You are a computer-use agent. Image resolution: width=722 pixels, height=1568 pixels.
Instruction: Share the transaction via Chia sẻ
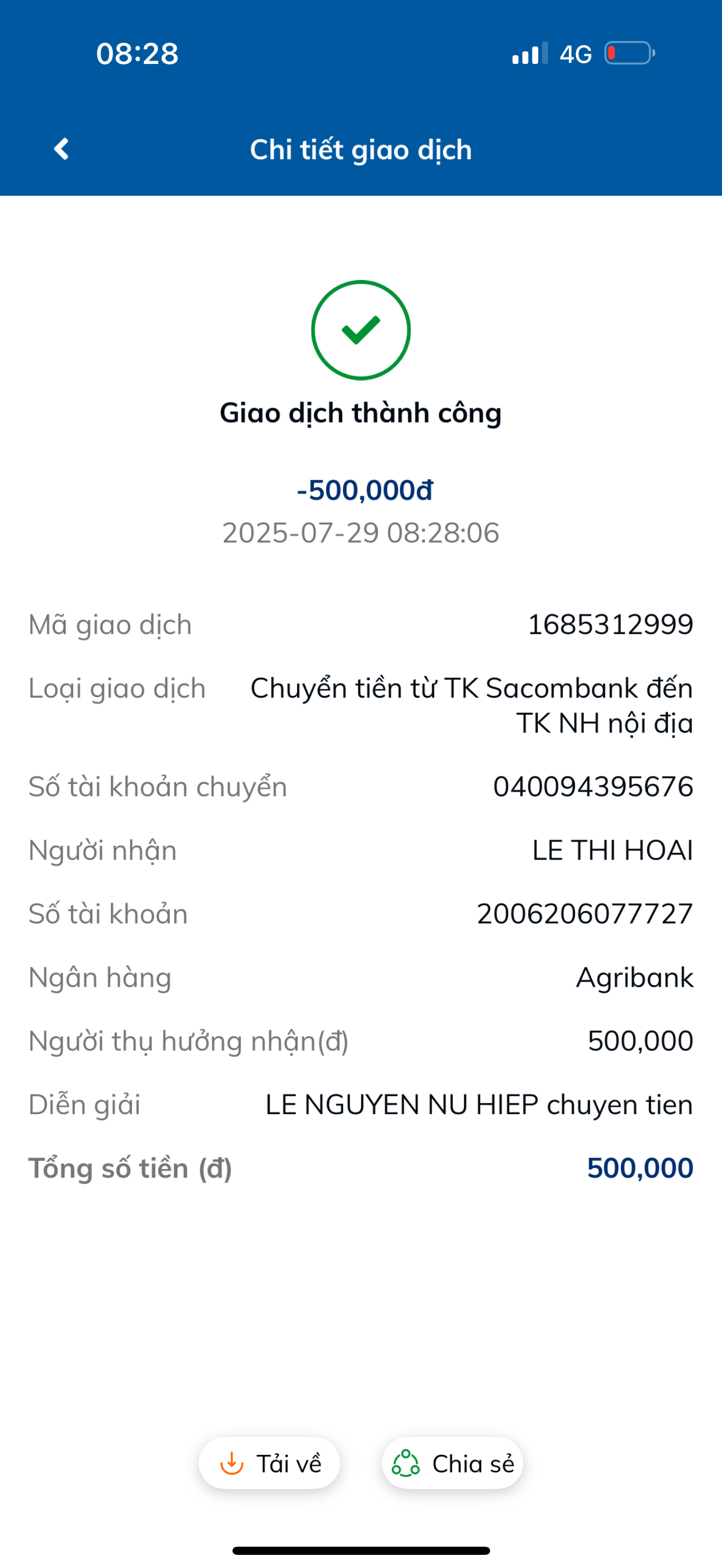pos(452,1464)
